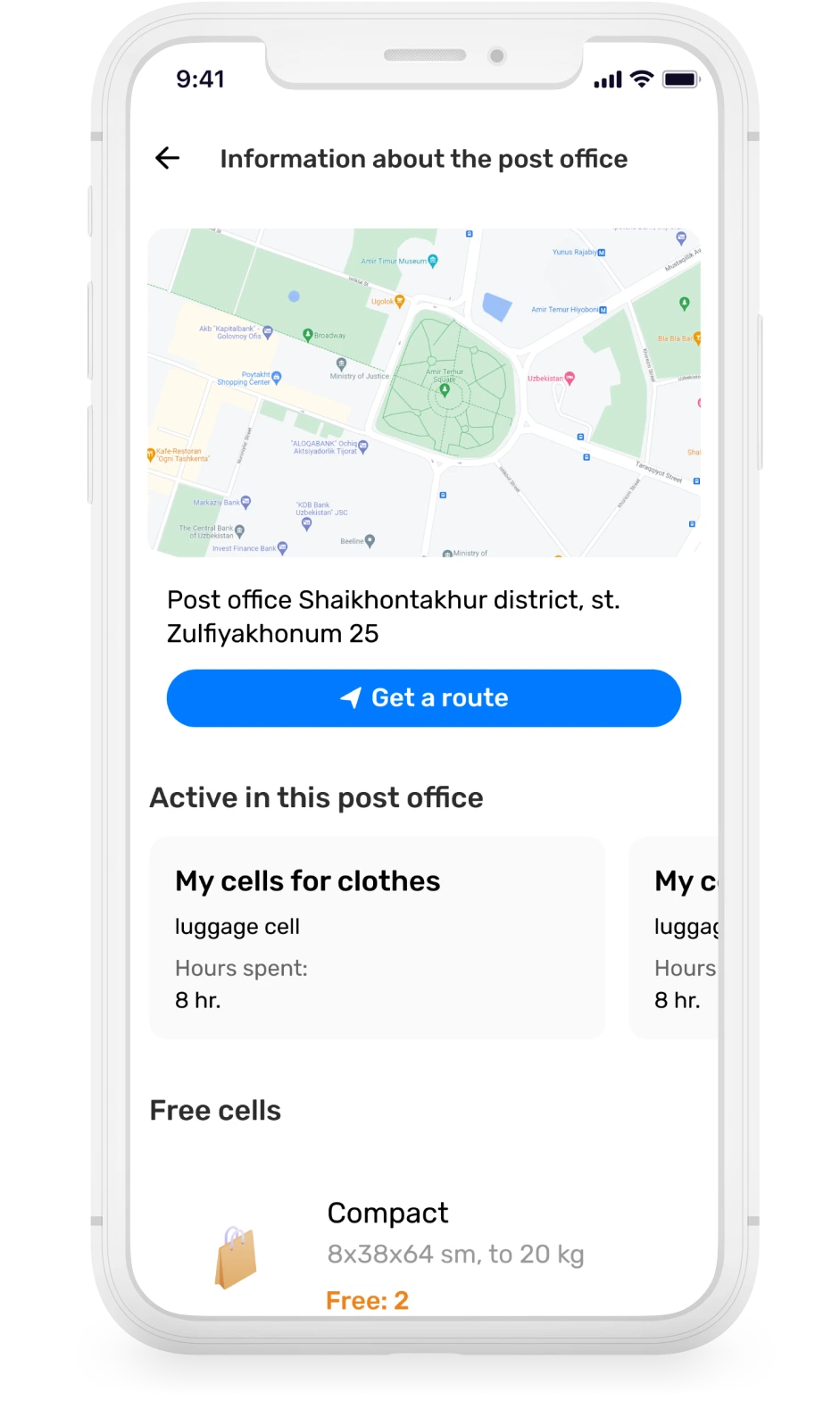Go back using the arrow icon

pyautogui.click(x=167, y=159)
